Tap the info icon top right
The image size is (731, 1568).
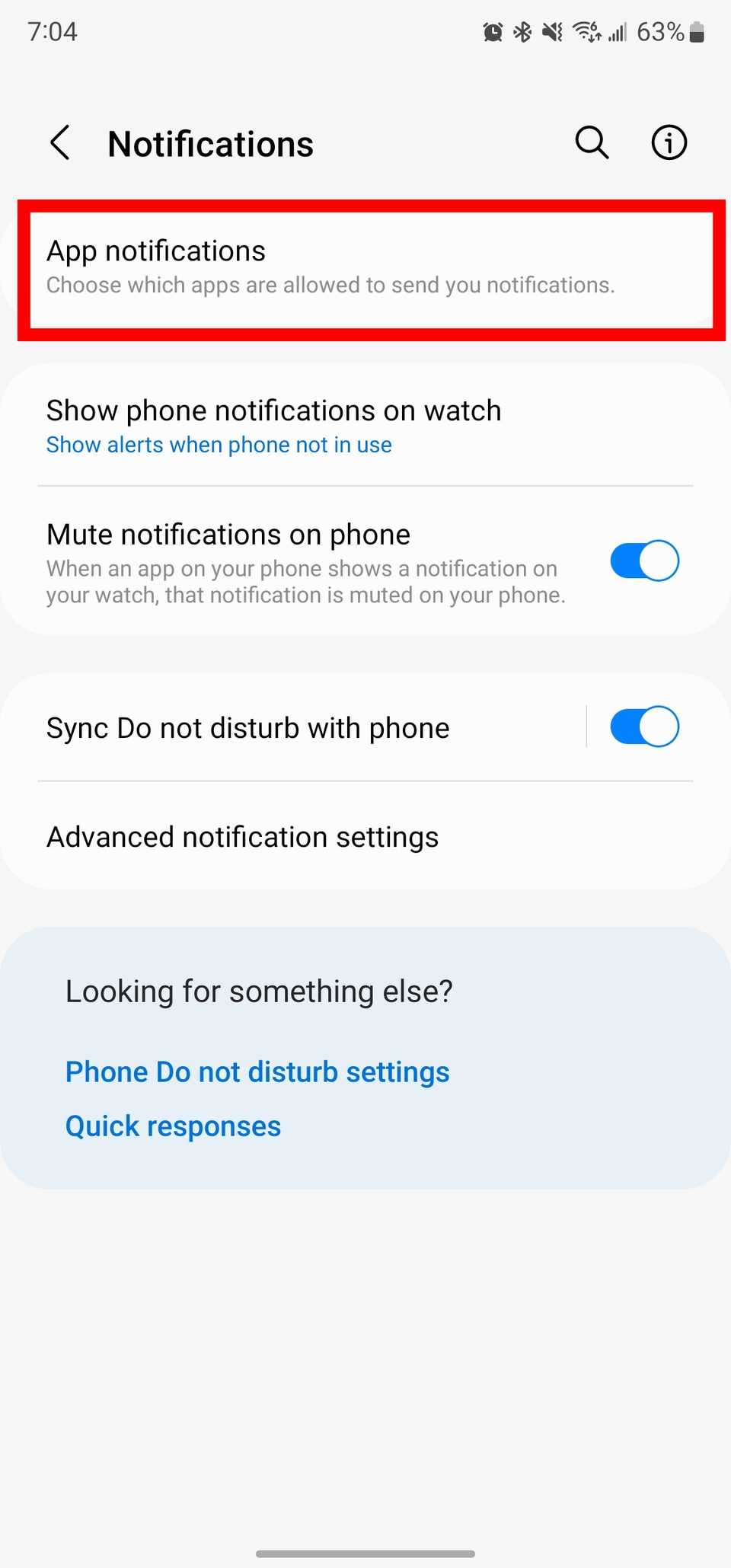click(x=668, y=142)
